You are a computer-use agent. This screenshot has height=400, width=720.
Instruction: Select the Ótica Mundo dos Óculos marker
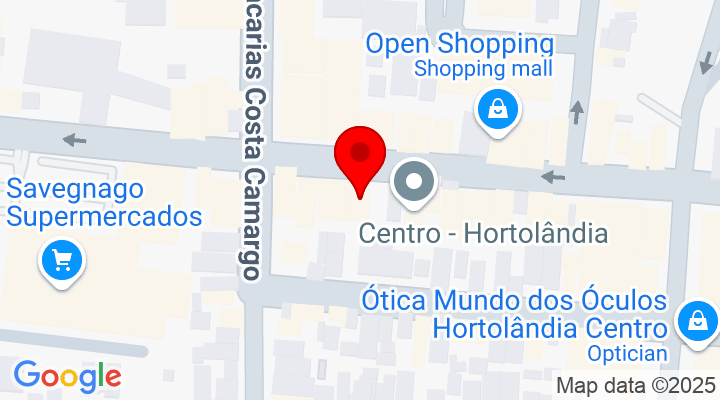(x=695, y=322)
